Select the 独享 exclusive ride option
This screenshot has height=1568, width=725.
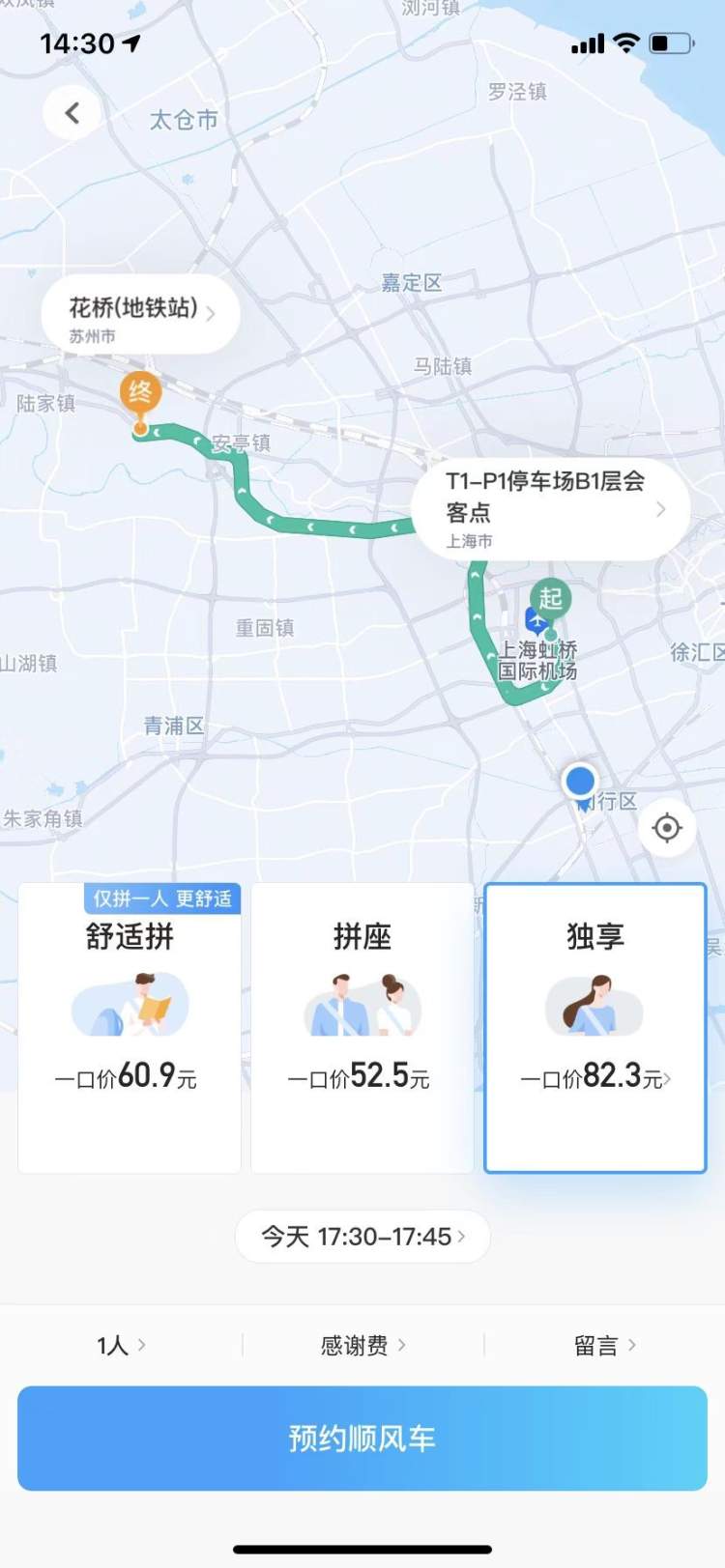coord(594,1027)
